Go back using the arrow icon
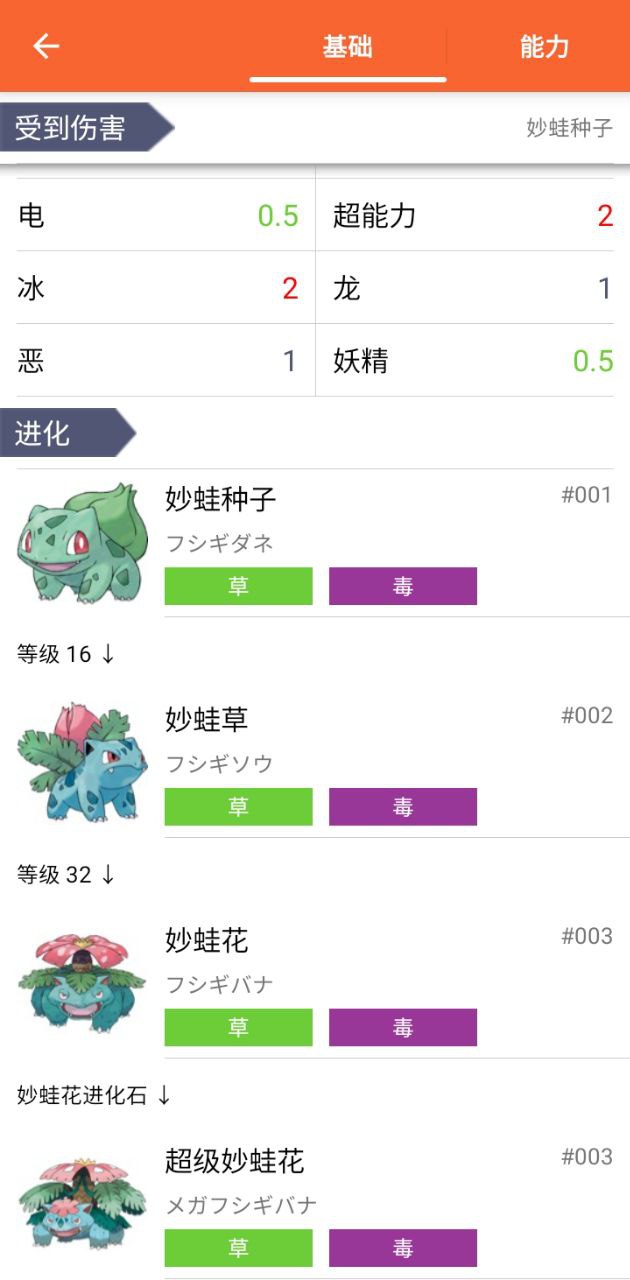 tap(46, 46)
